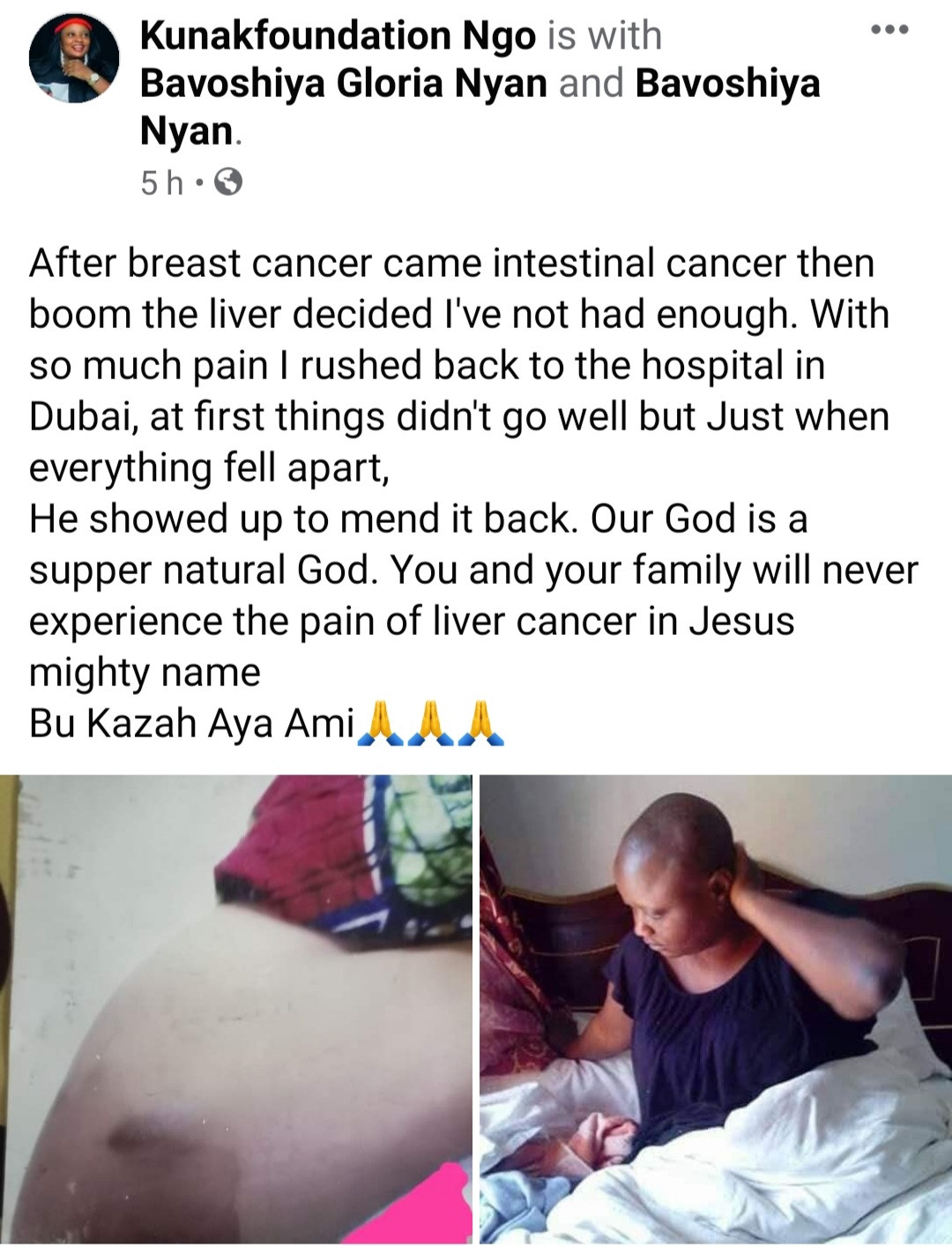Open the left photo of the post
Image resolution: width=952 pixels, height=1247 pixels.
tap(236, 1008)
